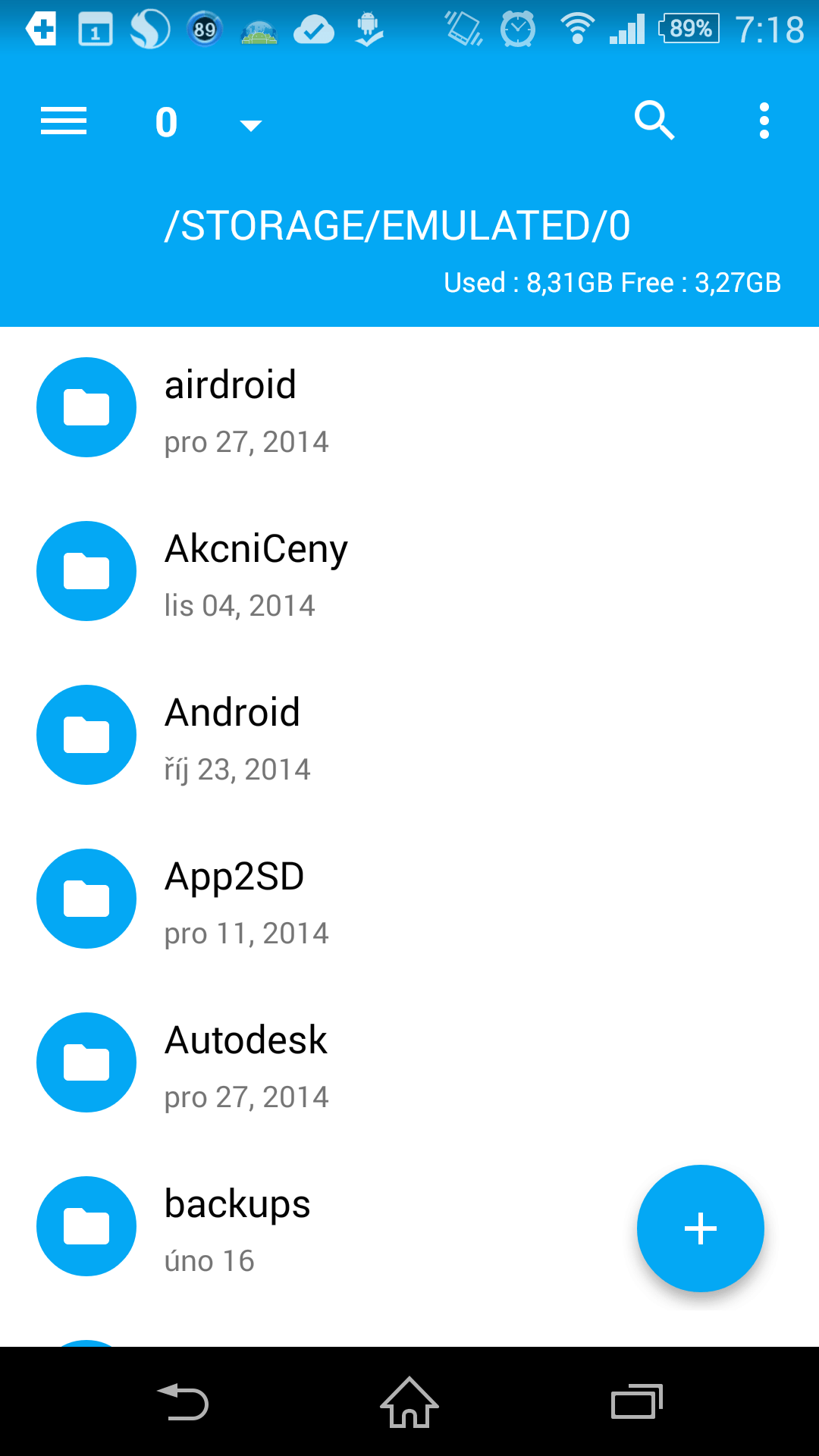819x1456 pixels.
Task: Open the AkcniCeny folder
Action: tap(409, 572)
